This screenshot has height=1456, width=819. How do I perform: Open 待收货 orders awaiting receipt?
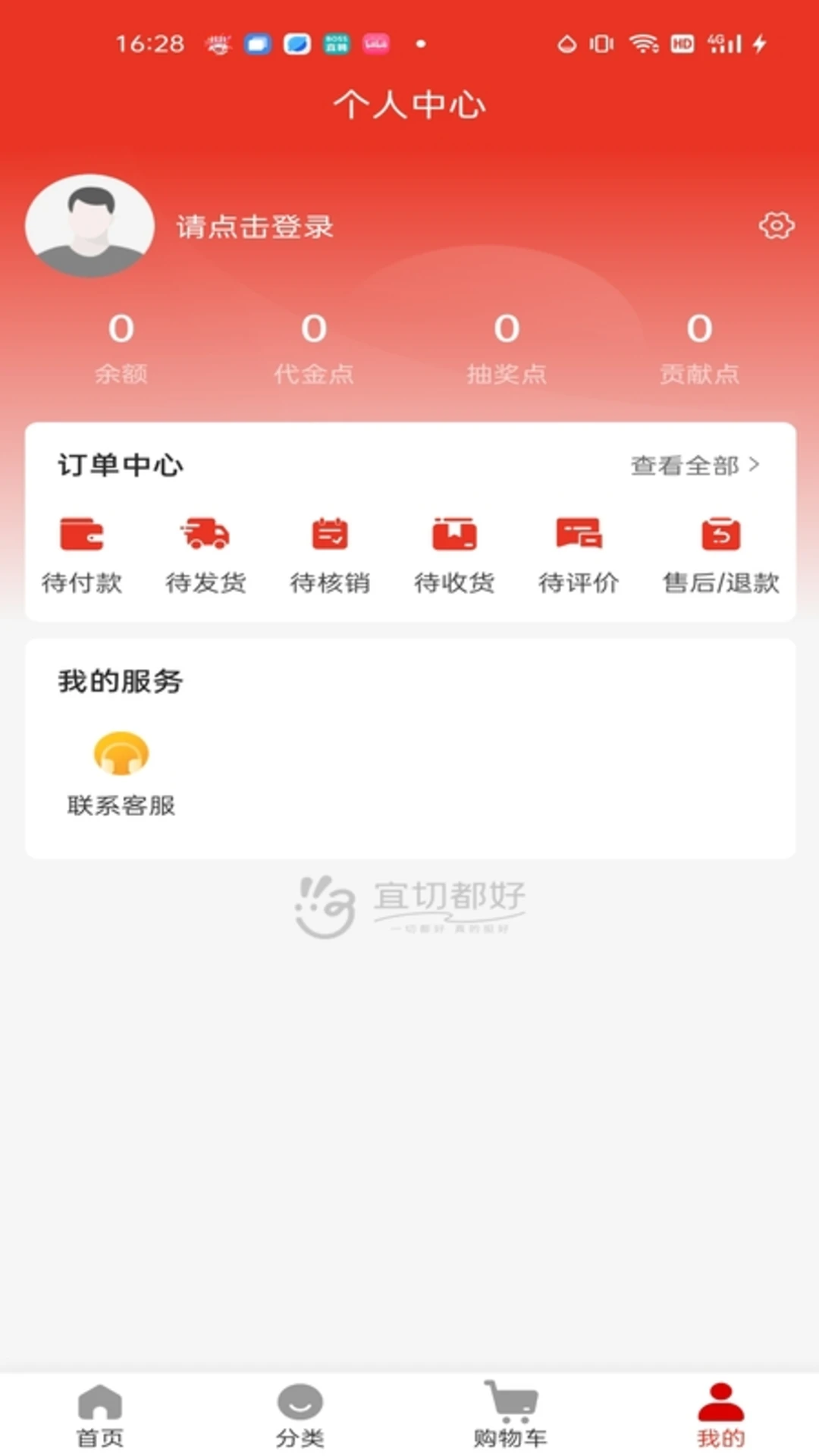pyautogui.click(x=454, y=554)
